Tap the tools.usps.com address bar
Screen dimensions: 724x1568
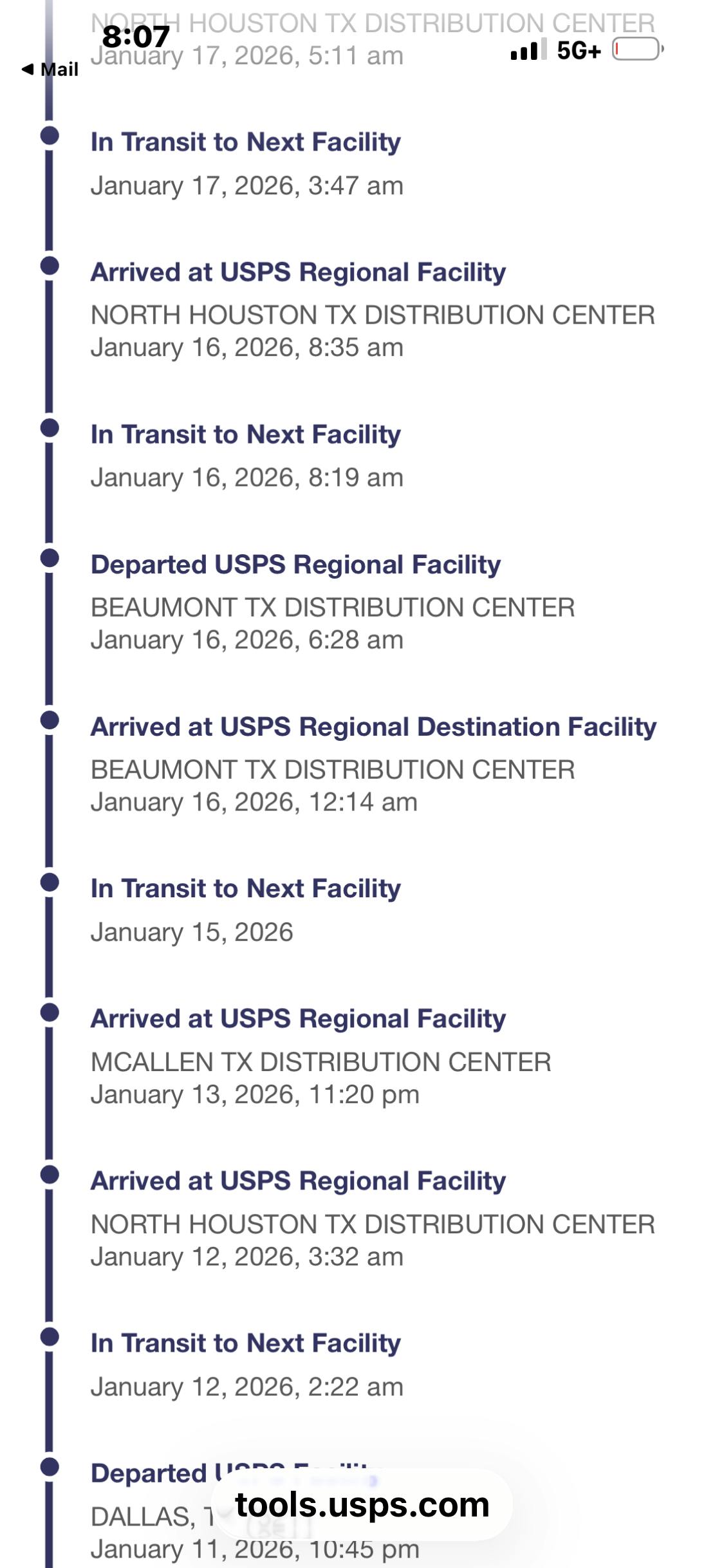362,1505
